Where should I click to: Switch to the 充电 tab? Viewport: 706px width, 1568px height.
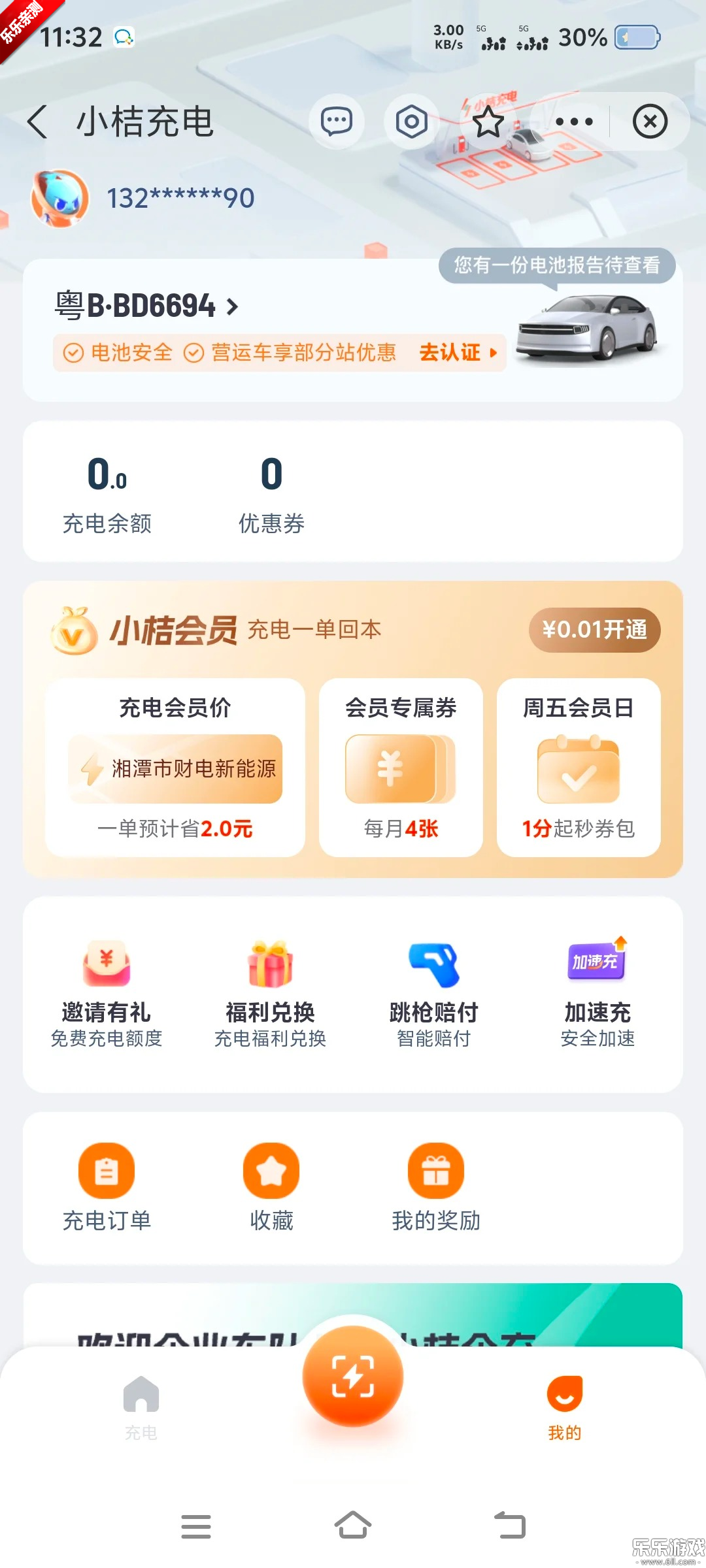pos(141,1402)
